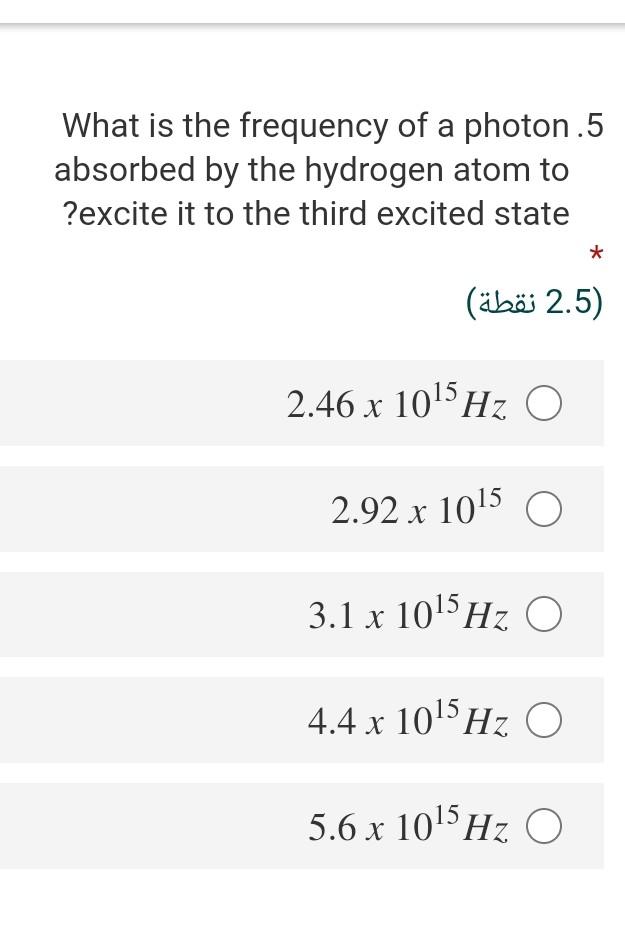The image size is (625, 932).
Task: Pick the 3.1 x 10^15 Hz answer
Action: click(544, 616)
